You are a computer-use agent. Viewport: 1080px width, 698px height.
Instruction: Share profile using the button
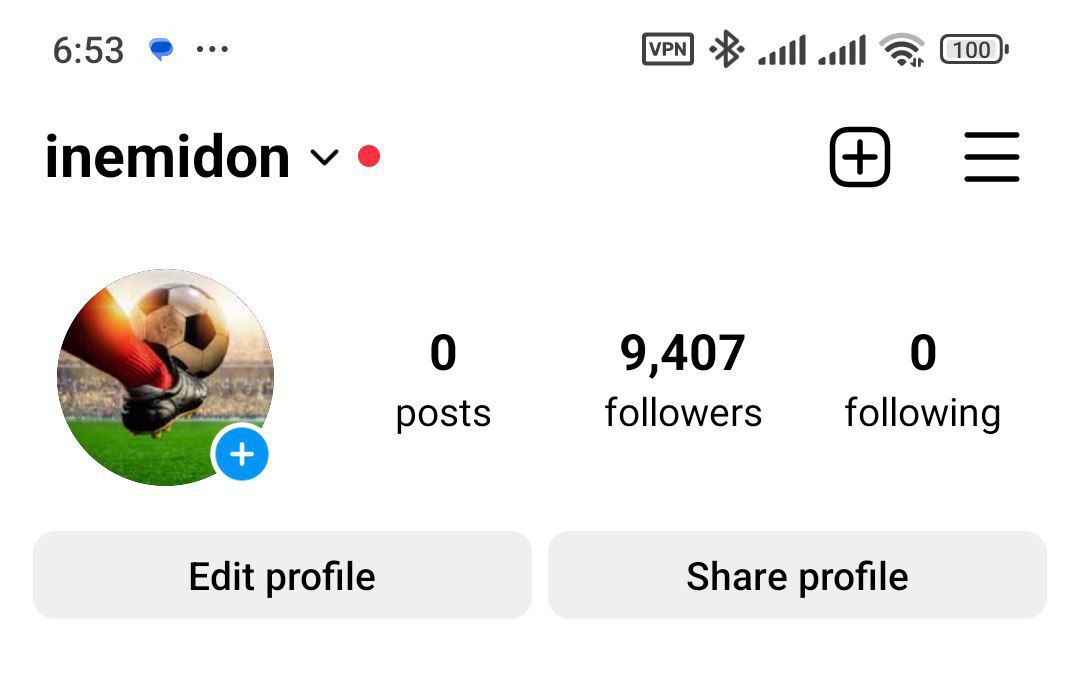[x=797, y=576]
